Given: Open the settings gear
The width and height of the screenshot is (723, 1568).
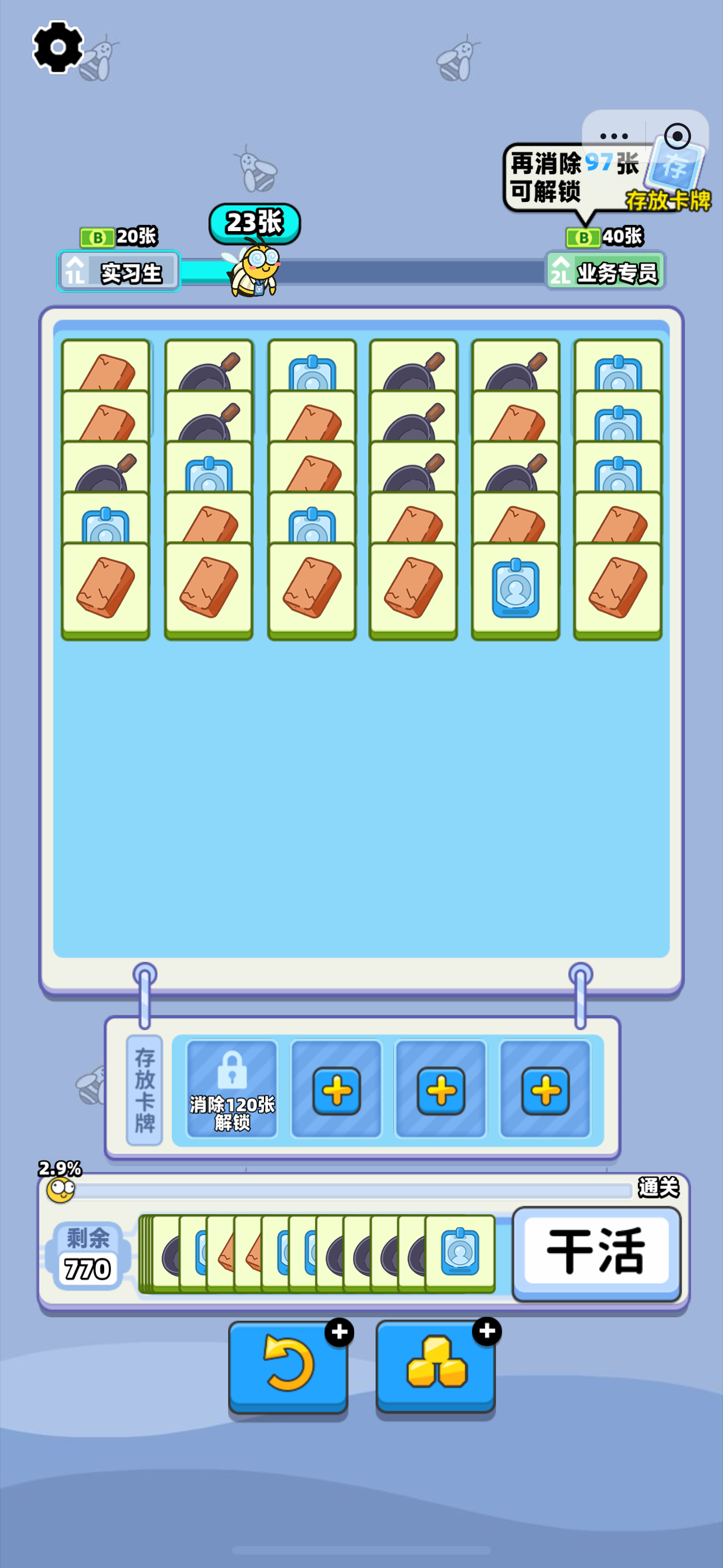Looking at the screenshot, I should click(58, 48).
